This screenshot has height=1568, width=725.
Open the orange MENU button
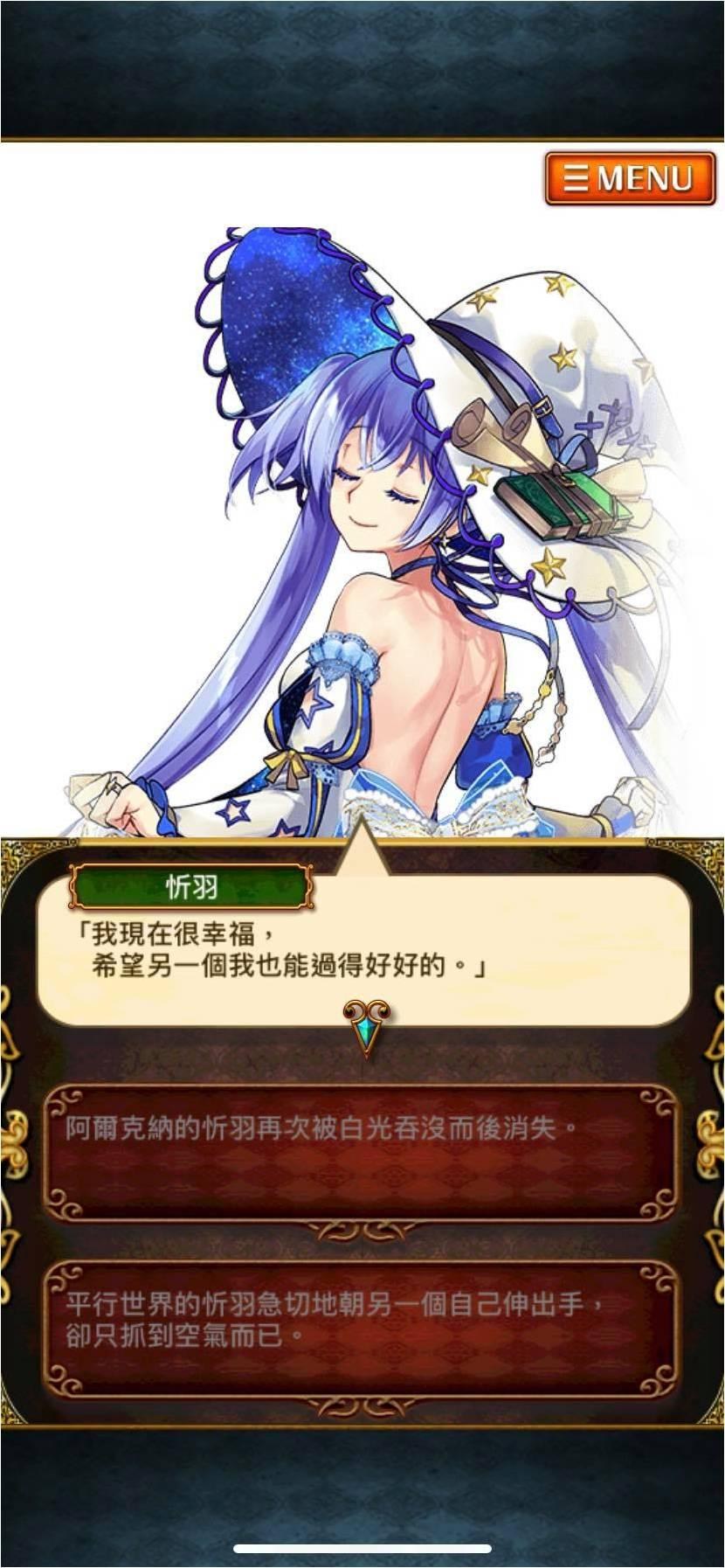[x=630, y=178]
